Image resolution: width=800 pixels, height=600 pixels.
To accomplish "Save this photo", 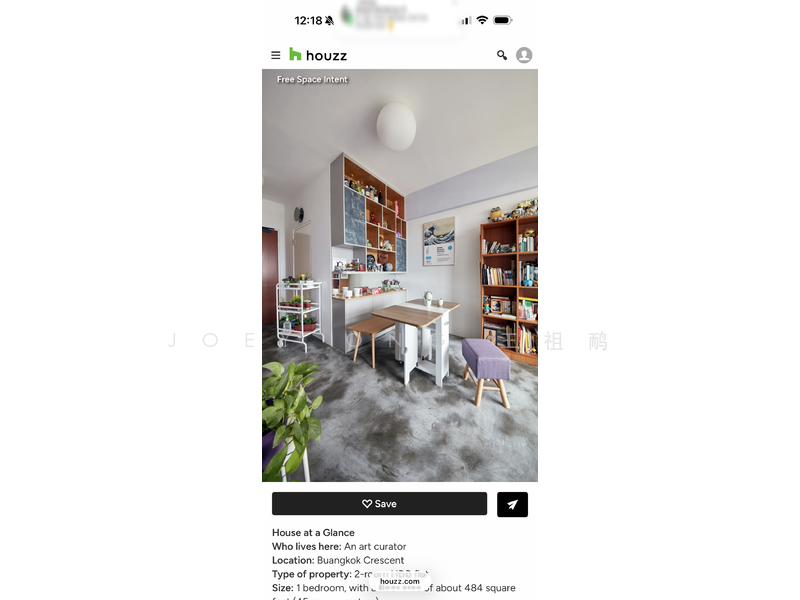I will tap(379, 504).
